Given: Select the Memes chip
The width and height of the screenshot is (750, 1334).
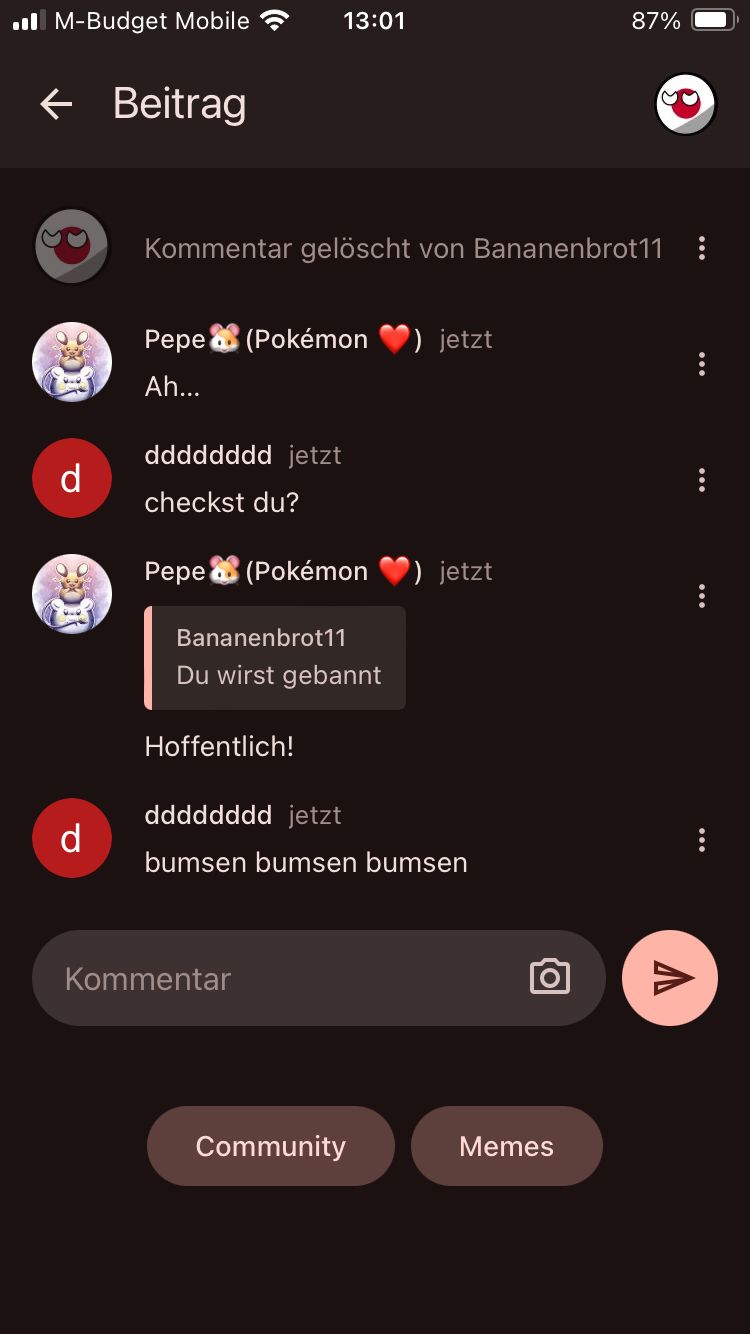Looking at the screenshot, I should tap(507, 1146).
